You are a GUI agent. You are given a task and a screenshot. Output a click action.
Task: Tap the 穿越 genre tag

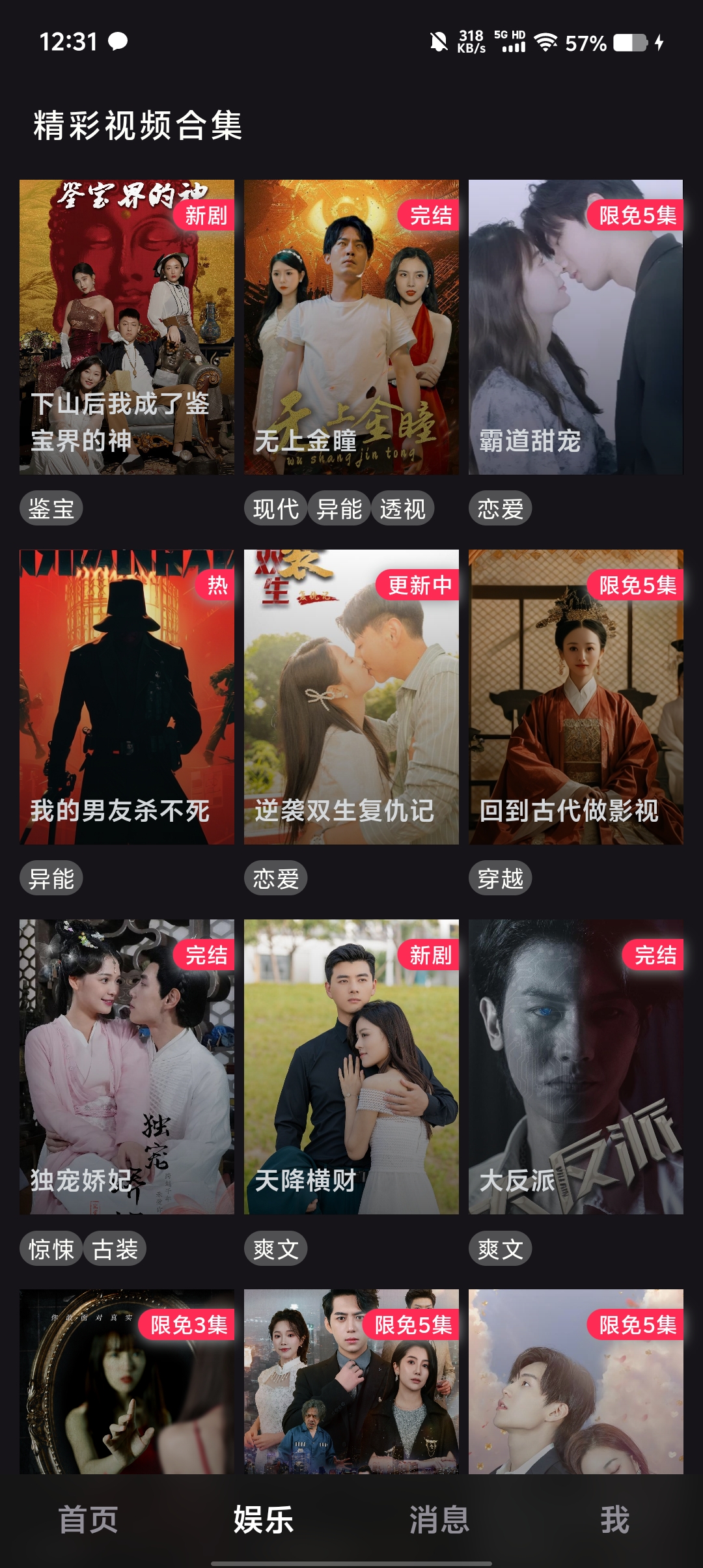point(501,878)
